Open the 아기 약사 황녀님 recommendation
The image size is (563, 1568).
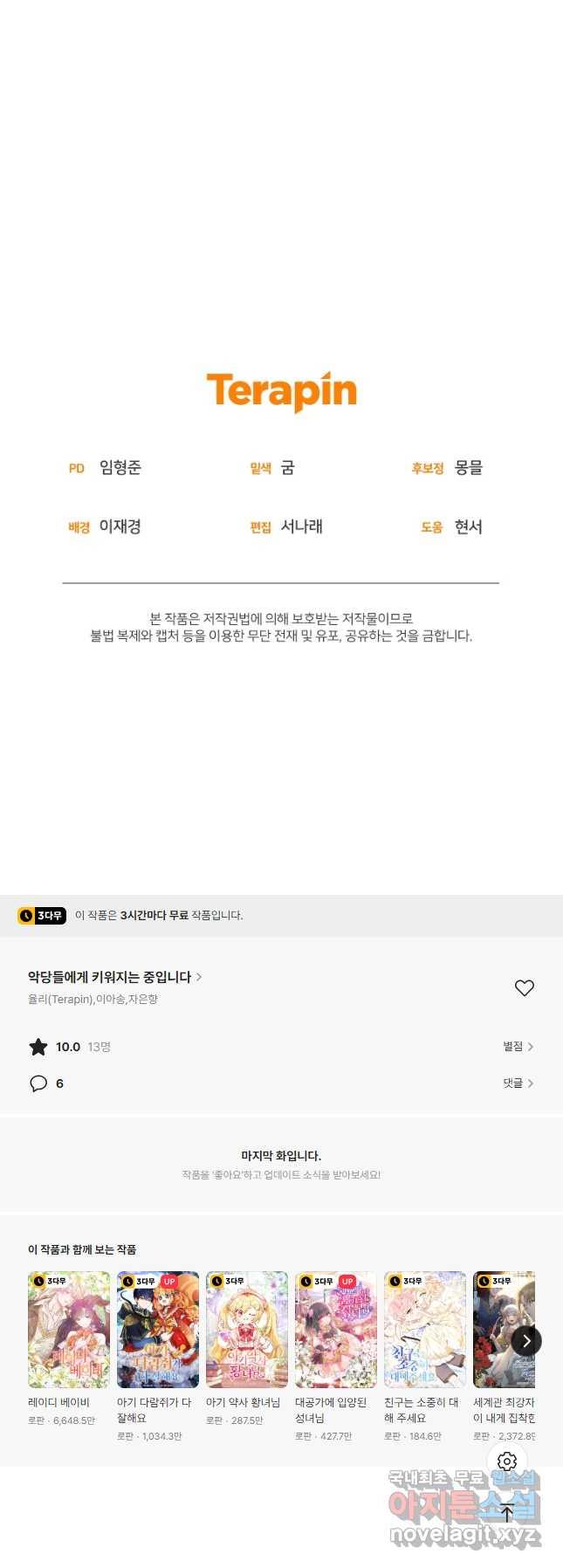click(247, 1329)
